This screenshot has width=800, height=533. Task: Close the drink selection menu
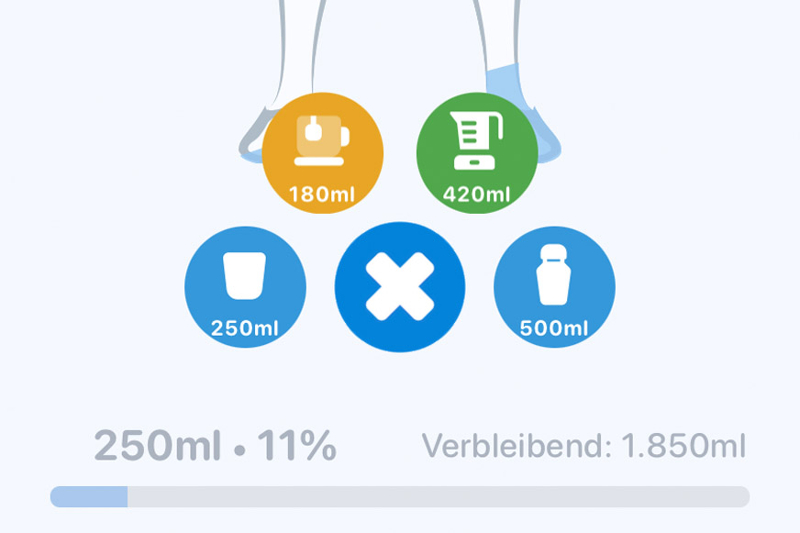tap(399, 287)
